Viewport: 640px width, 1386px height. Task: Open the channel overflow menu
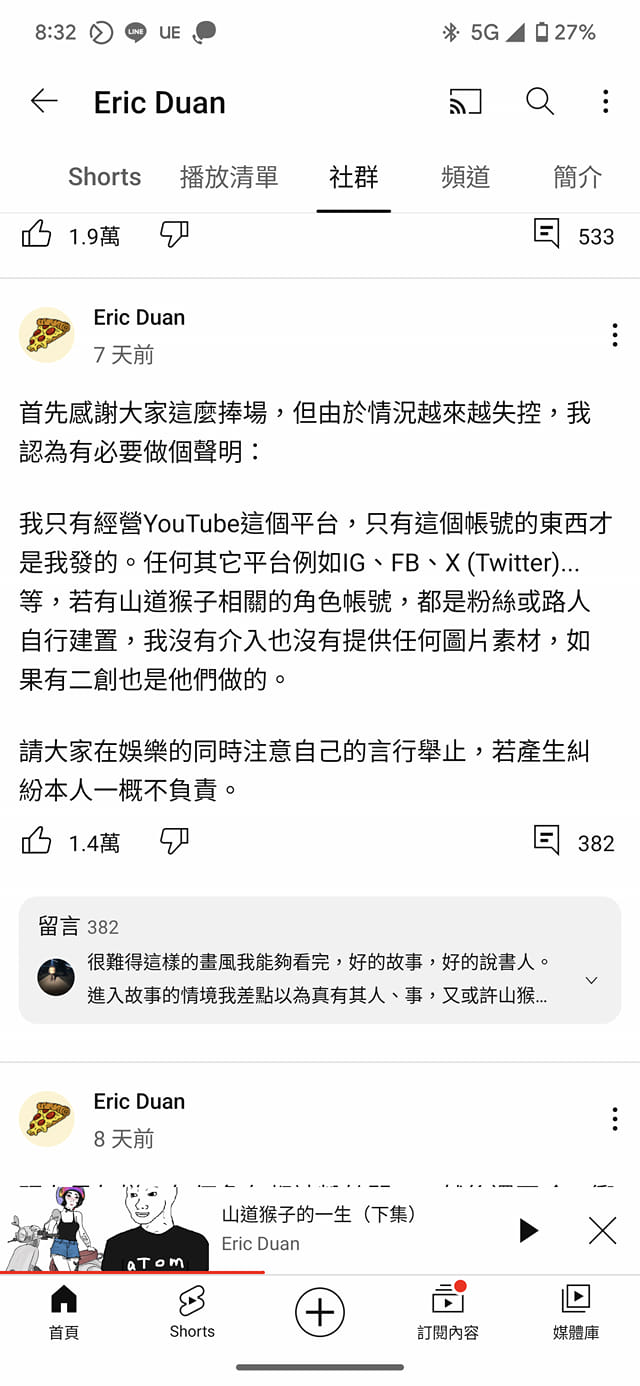pyautogui.click(x=605, y=101)
